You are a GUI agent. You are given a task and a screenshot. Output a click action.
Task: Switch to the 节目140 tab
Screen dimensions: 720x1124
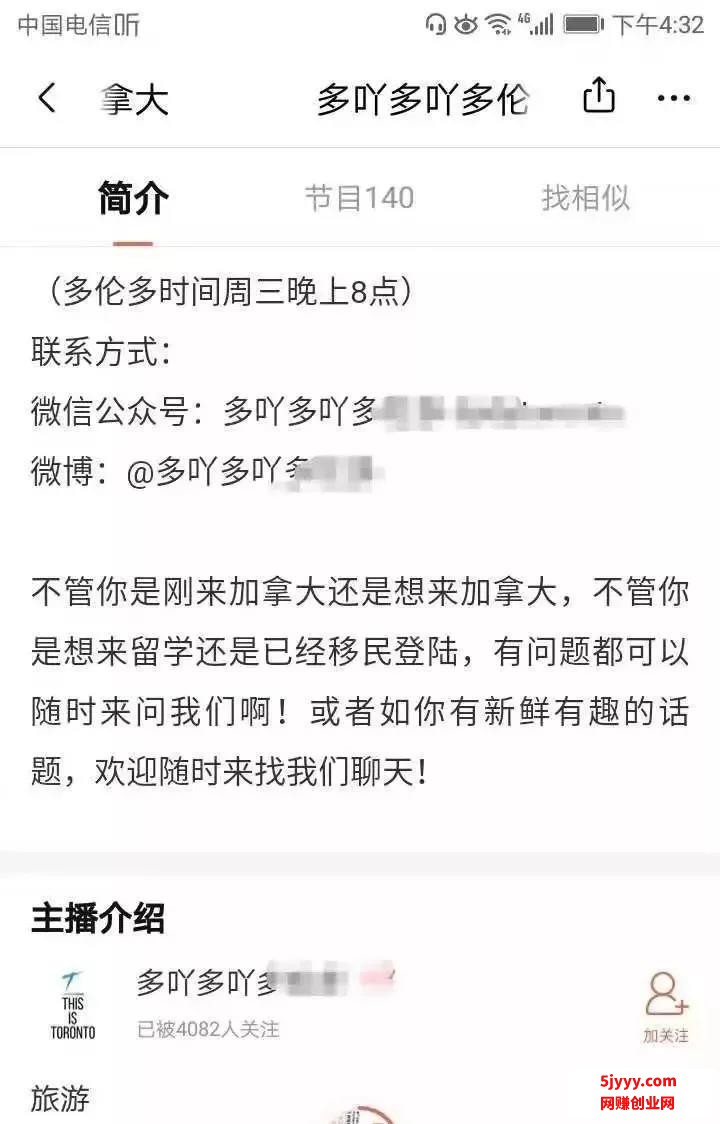(x=359, y=198)
